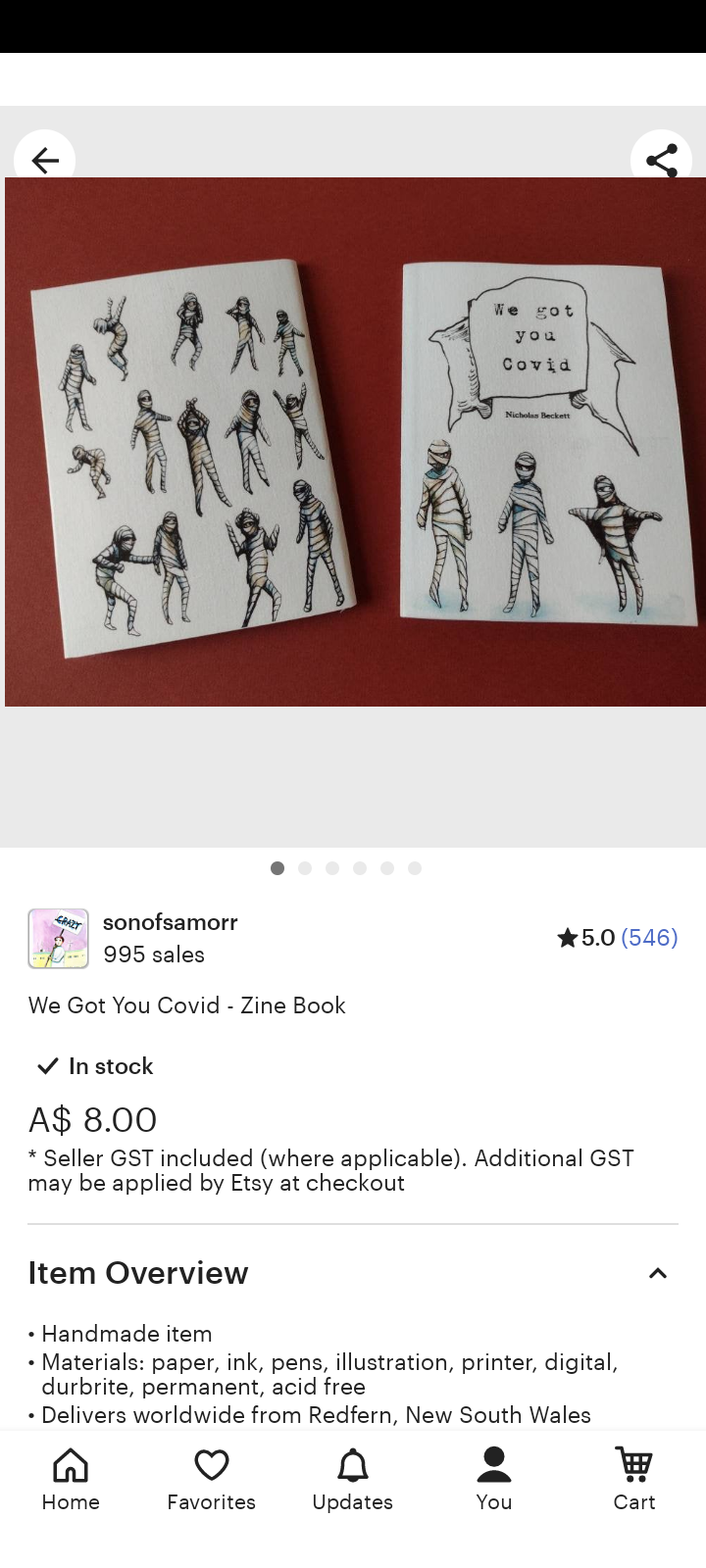Open the Cart tab
The image size is (706, 1568).
pyautogui.click(x=634, y=1480)
